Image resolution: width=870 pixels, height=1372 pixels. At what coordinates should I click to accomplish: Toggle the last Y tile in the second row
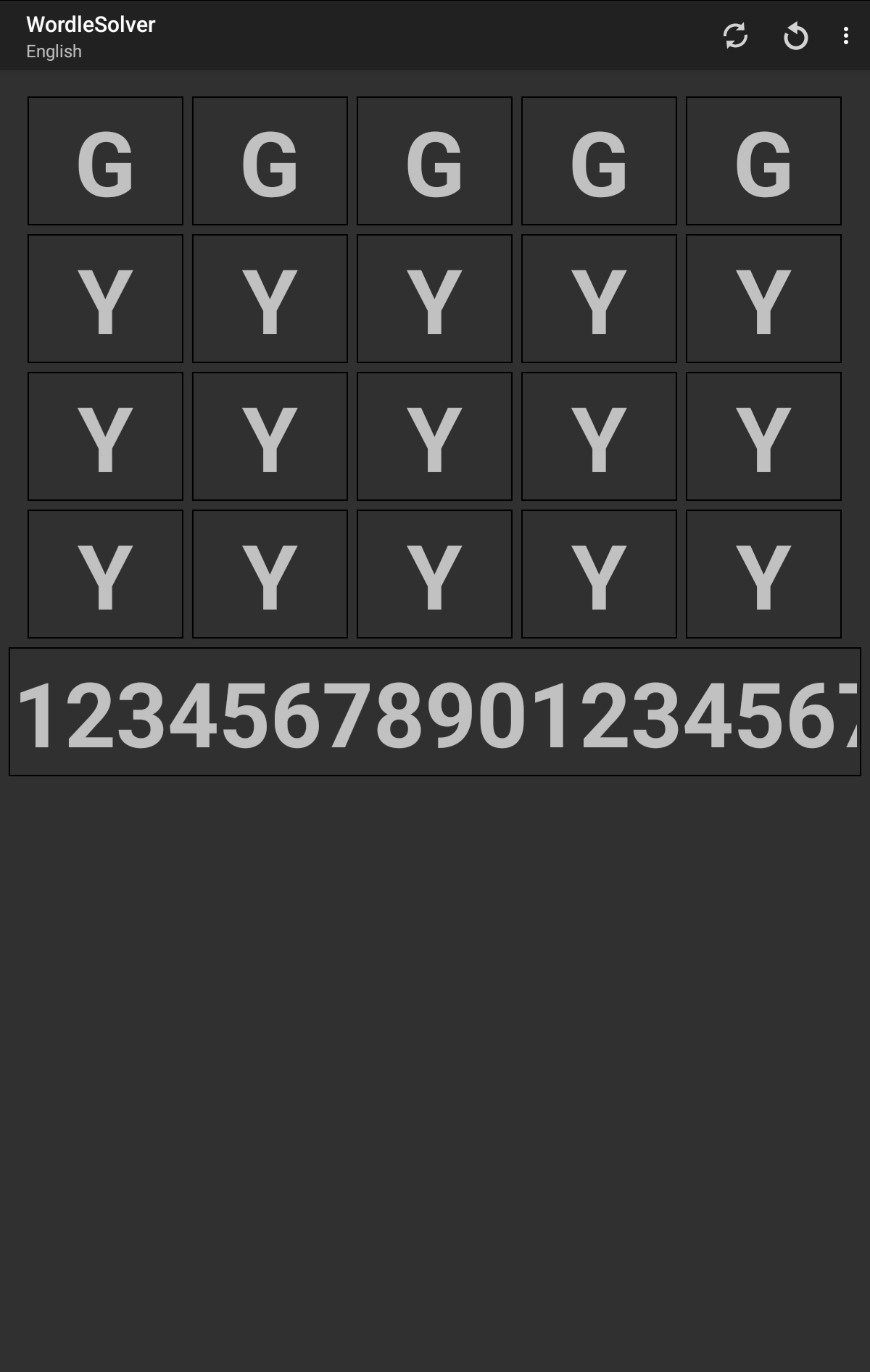tap(763, 296)
